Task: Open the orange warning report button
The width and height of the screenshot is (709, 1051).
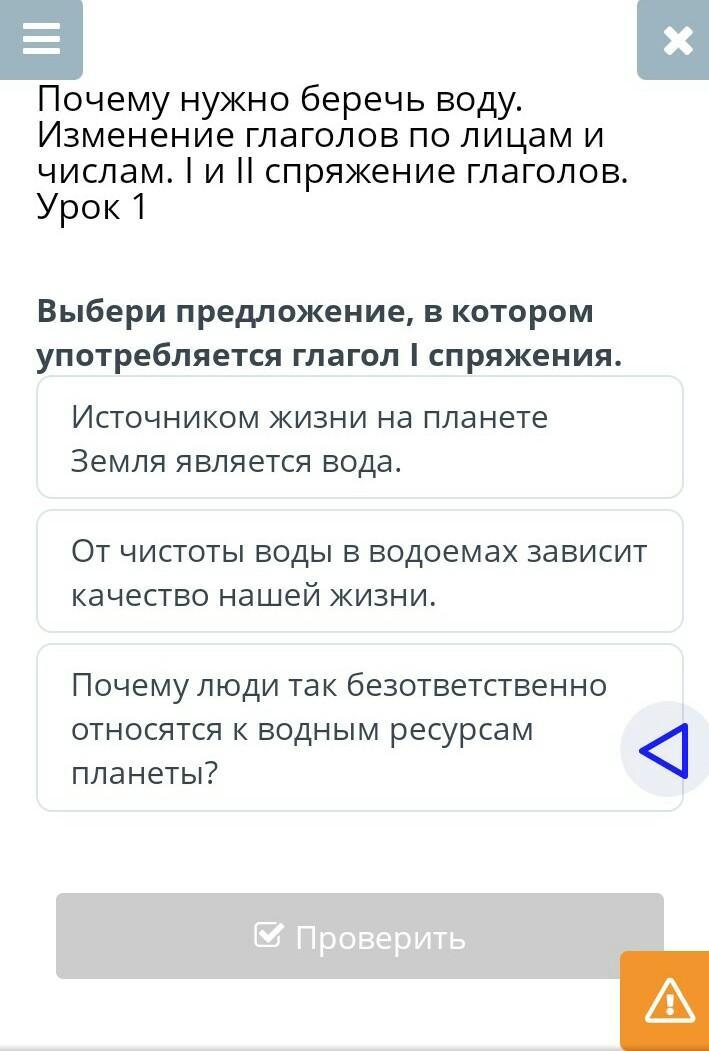Action: pyautogui.click(x=666, y=1000)
